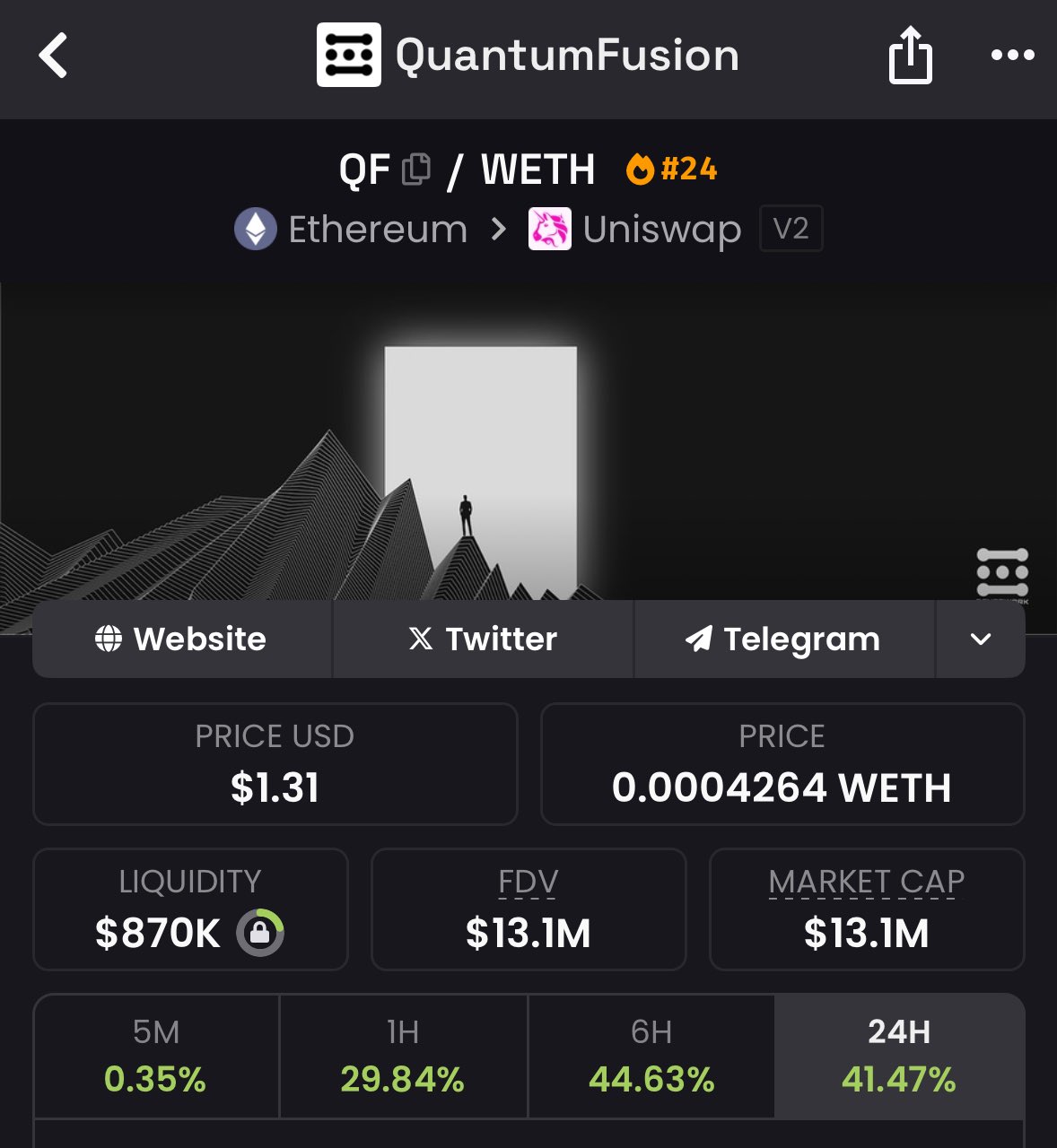The height and width of the screenshot is (1148, 1057).
Task: Tap the Market Cap label for info
Action: tap(866, 883)
